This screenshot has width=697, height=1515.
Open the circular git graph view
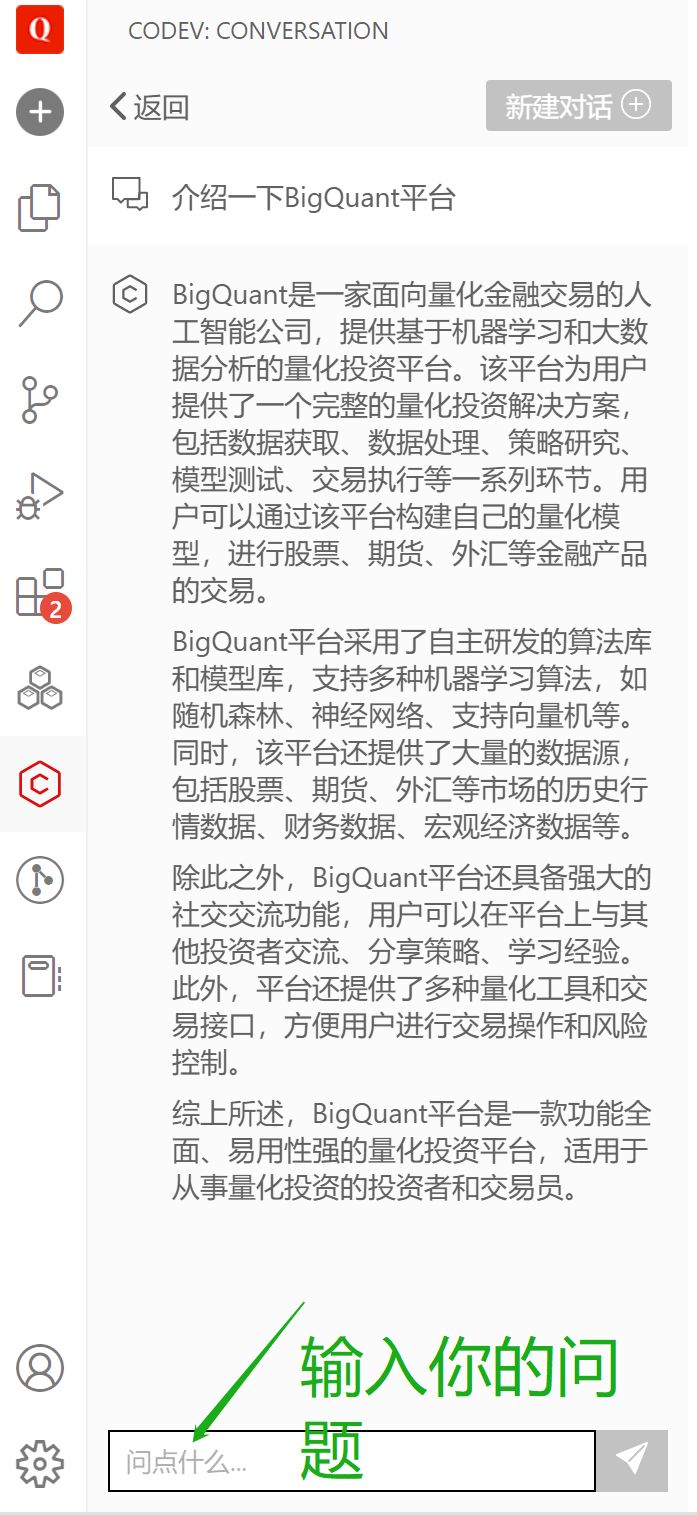(40, 880)
